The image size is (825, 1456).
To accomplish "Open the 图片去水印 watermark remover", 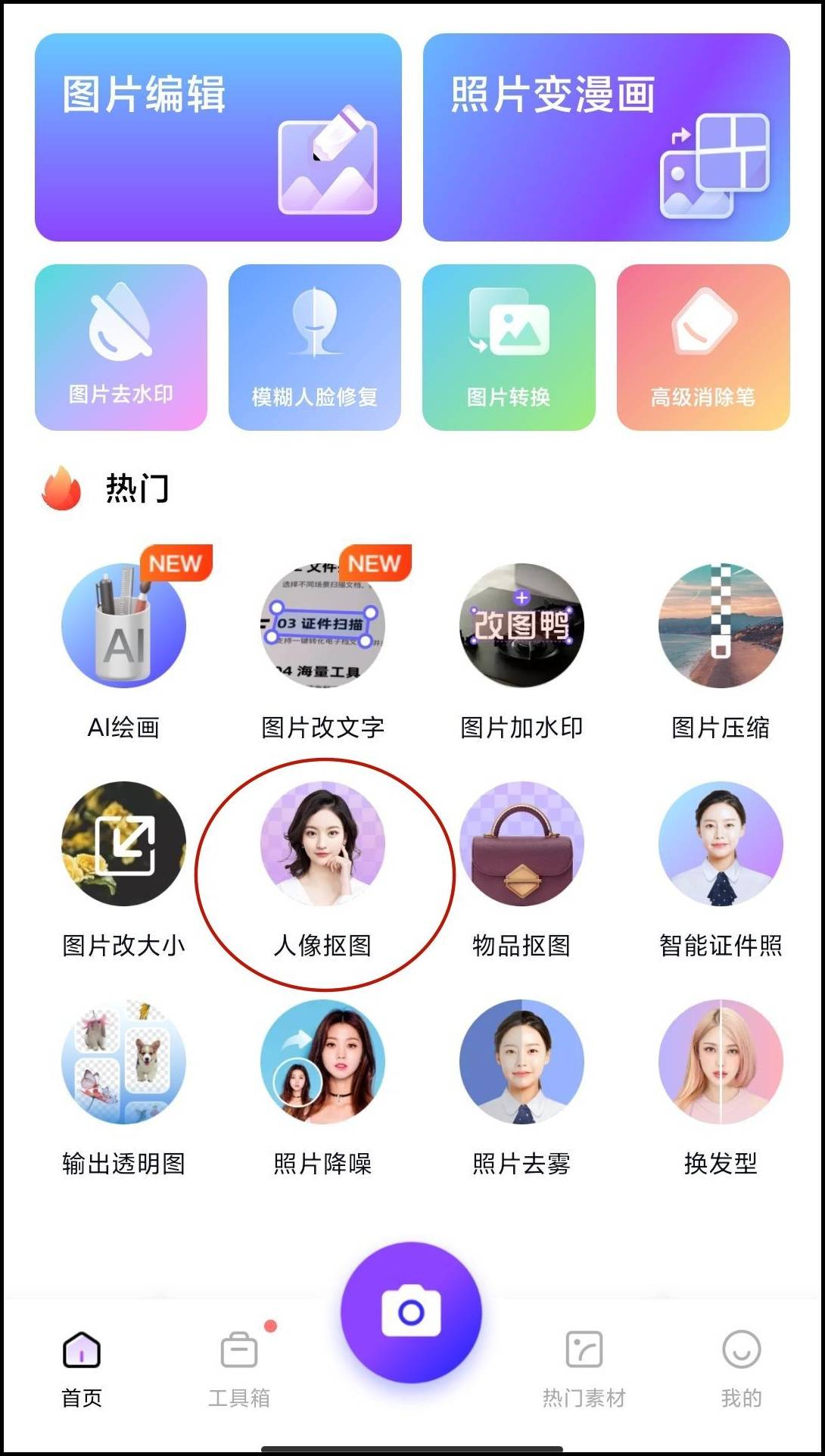I will (122, 347).
